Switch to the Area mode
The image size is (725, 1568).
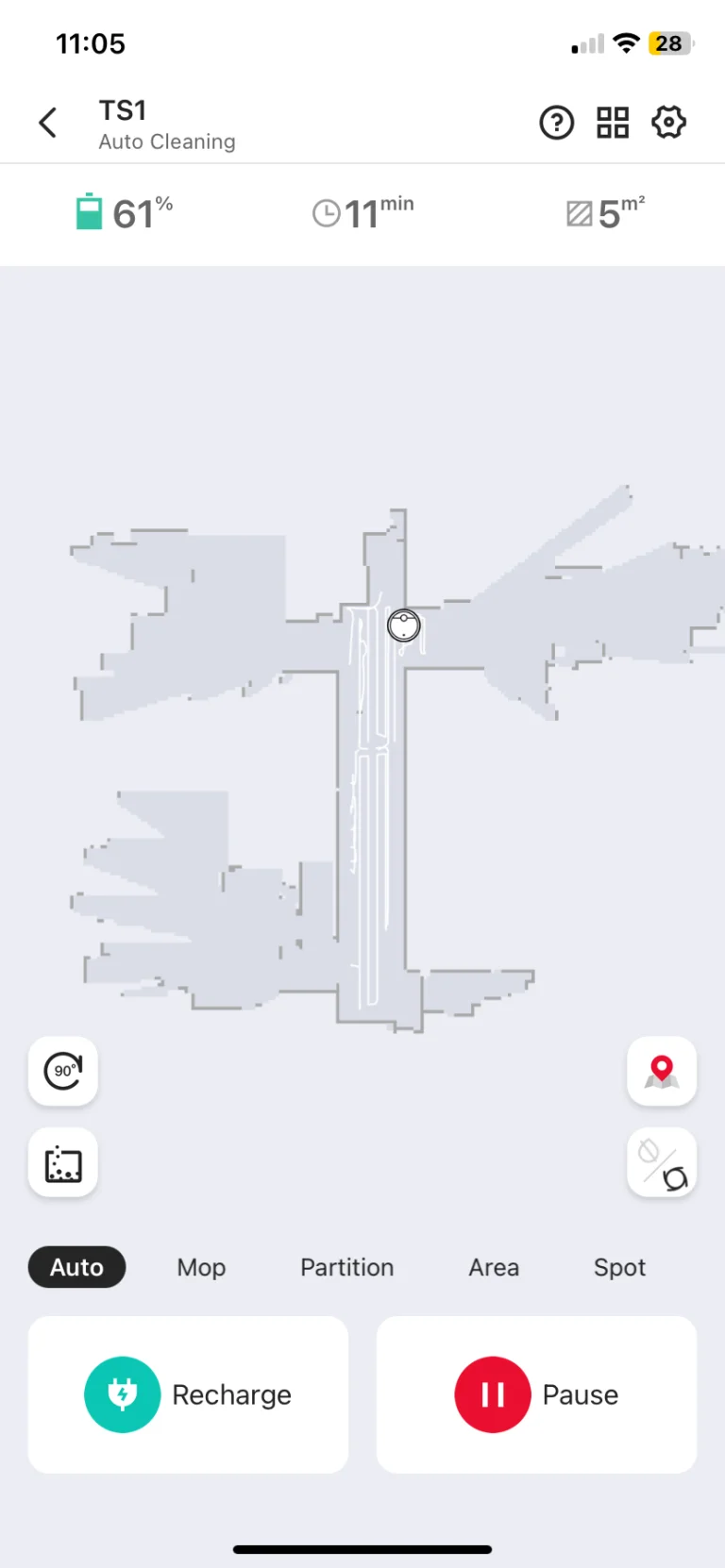pyautogui.click(x=494, y=1267)
